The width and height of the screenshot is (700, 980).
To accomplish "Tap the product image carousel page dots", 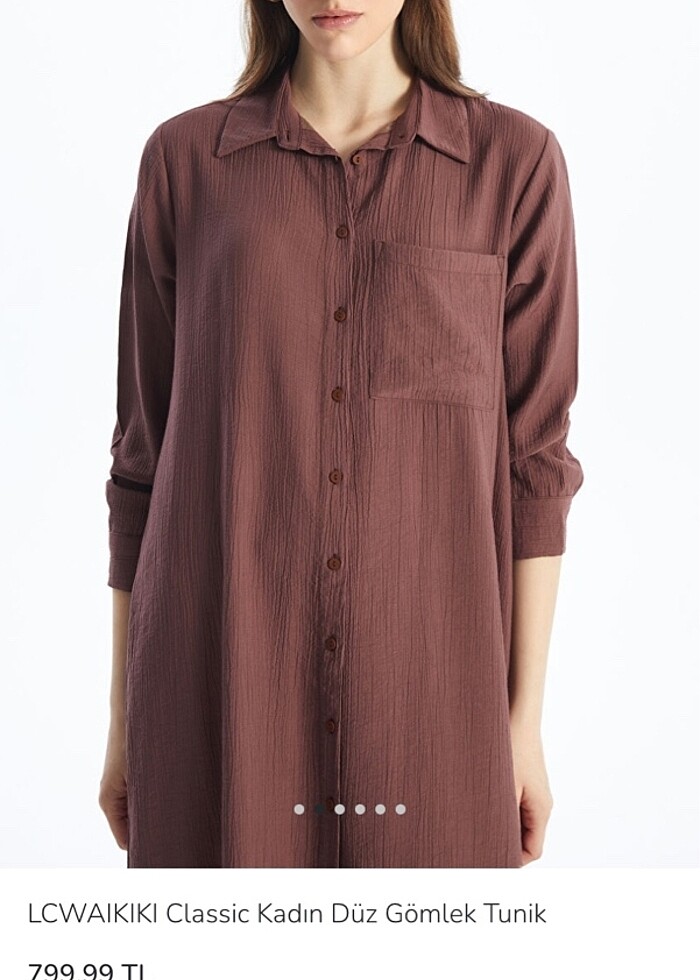I will click(x=349, y=809).
